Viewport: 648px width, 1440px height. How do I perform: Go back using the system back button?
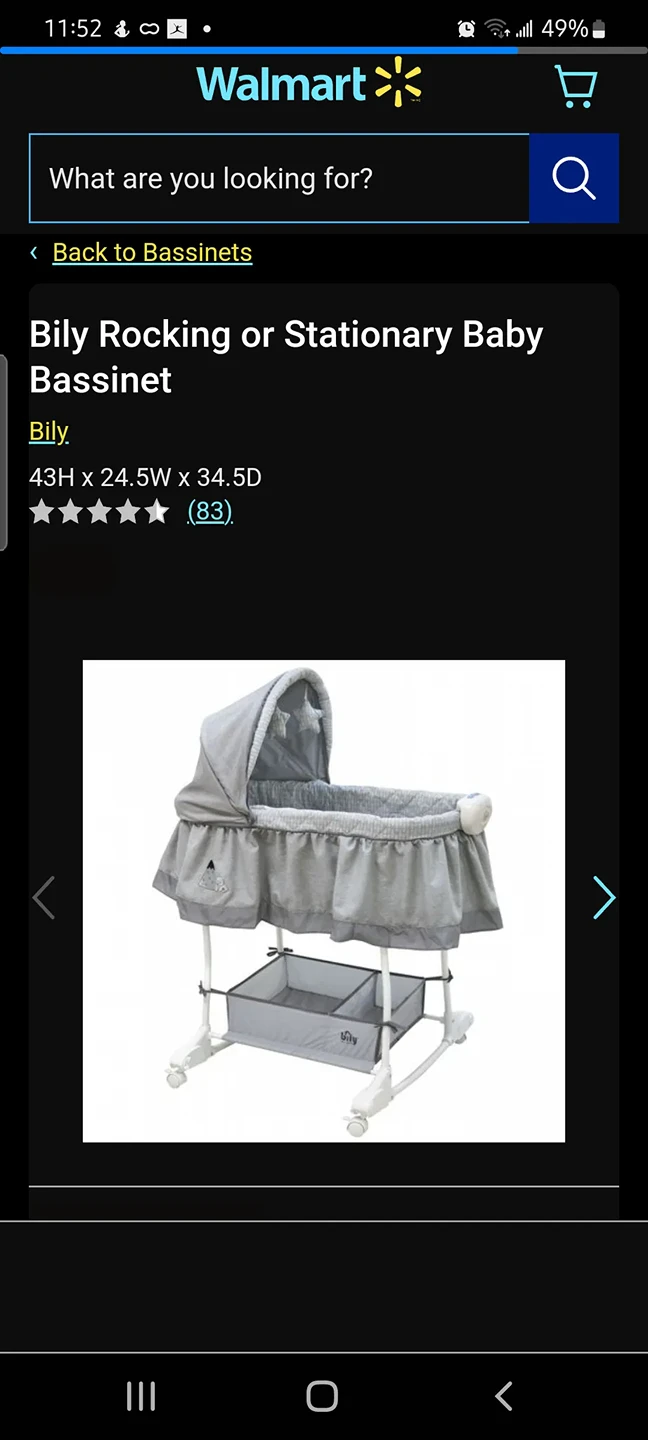click(x=504, y=1396)
